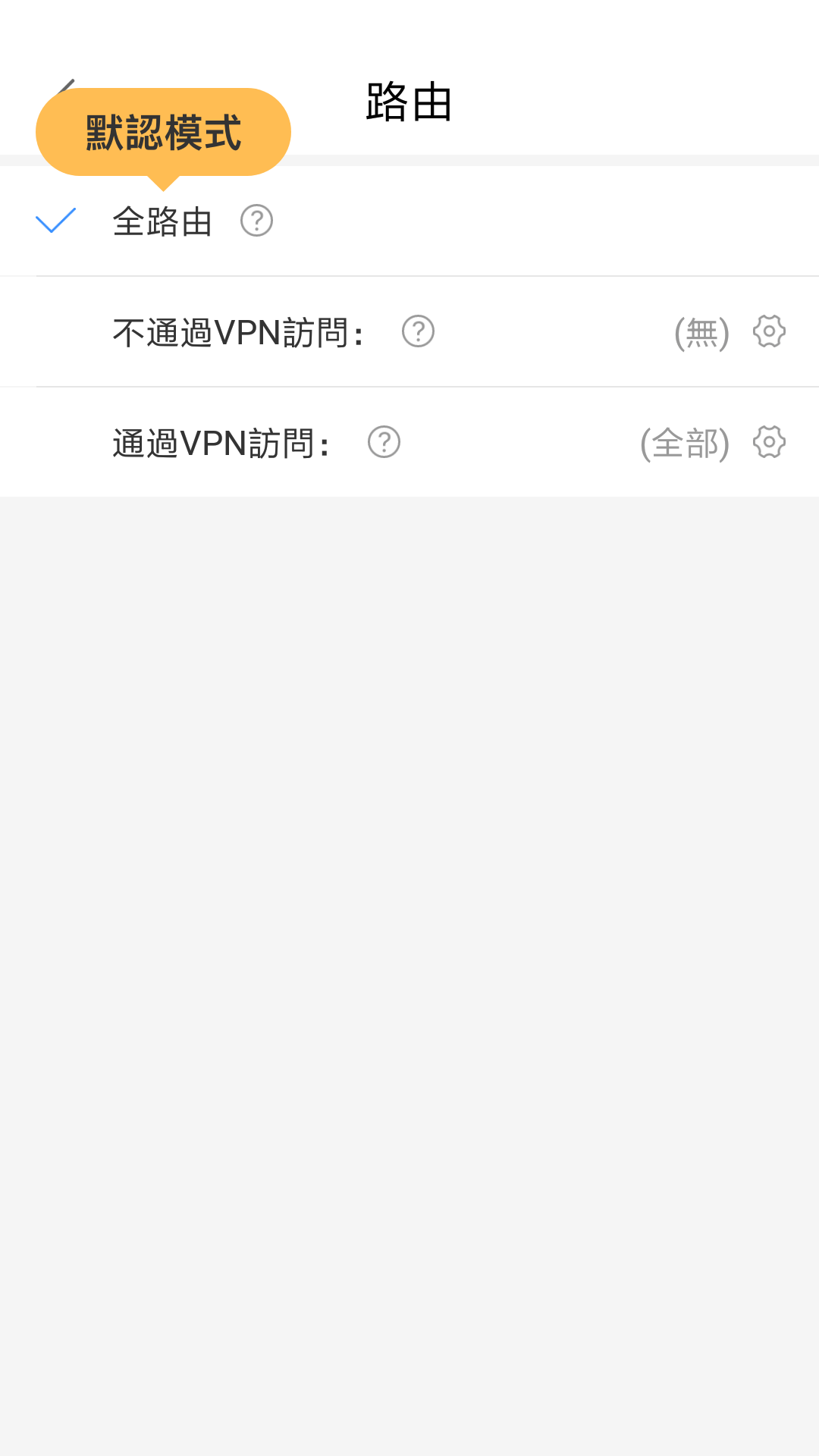Open settings gear for 不通過VPN訪問
The height and width of the screenshot is (1456, 819).
pyautogui.click(x=769, y=331)
